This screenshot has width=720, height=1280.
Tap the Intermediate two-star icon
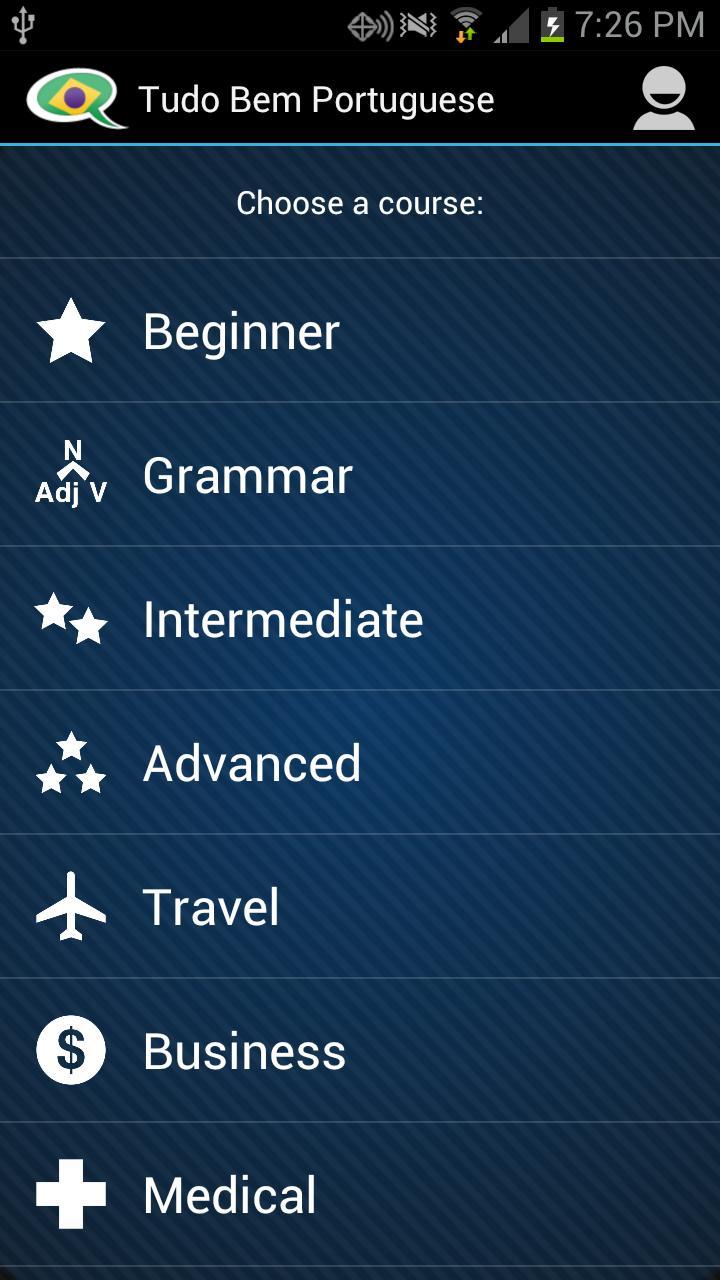click(70, 618)
